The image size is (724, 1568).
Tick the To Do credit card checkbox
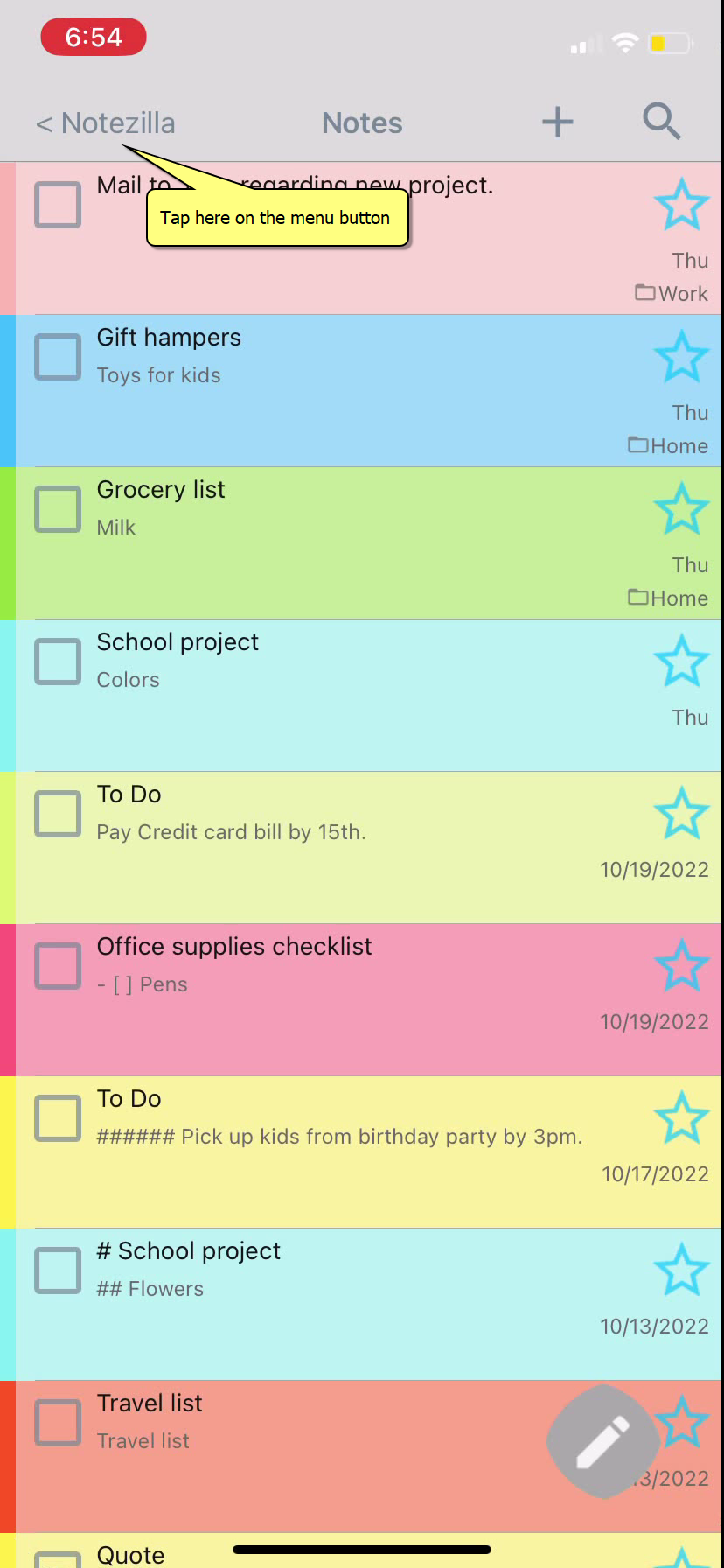[58, 814]
